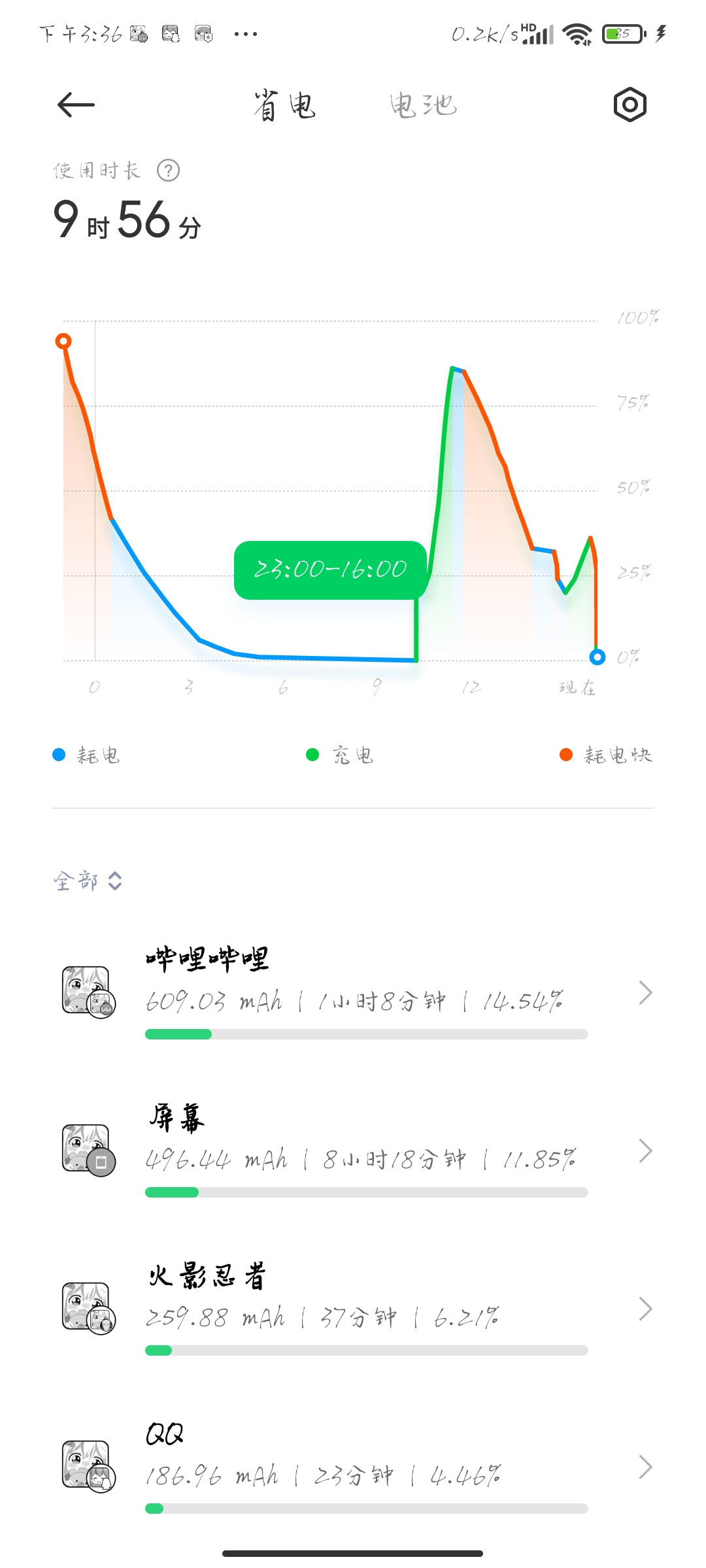
Task: Open 屏幕 power usage details
Action: point(353,1151)
